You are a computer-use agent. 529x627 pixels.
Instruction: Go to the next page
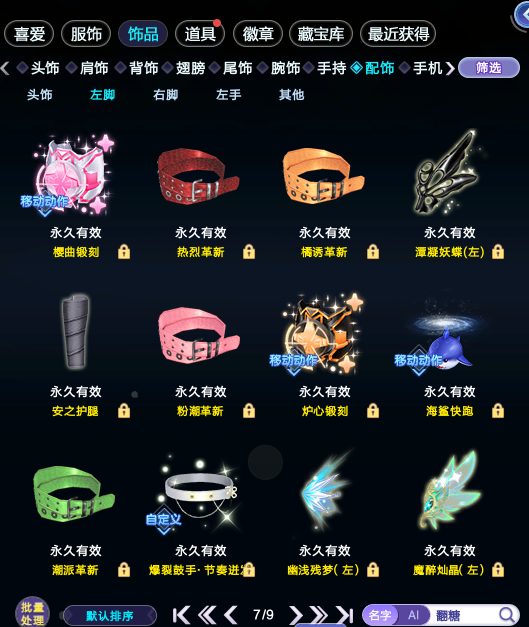(296, 615)
